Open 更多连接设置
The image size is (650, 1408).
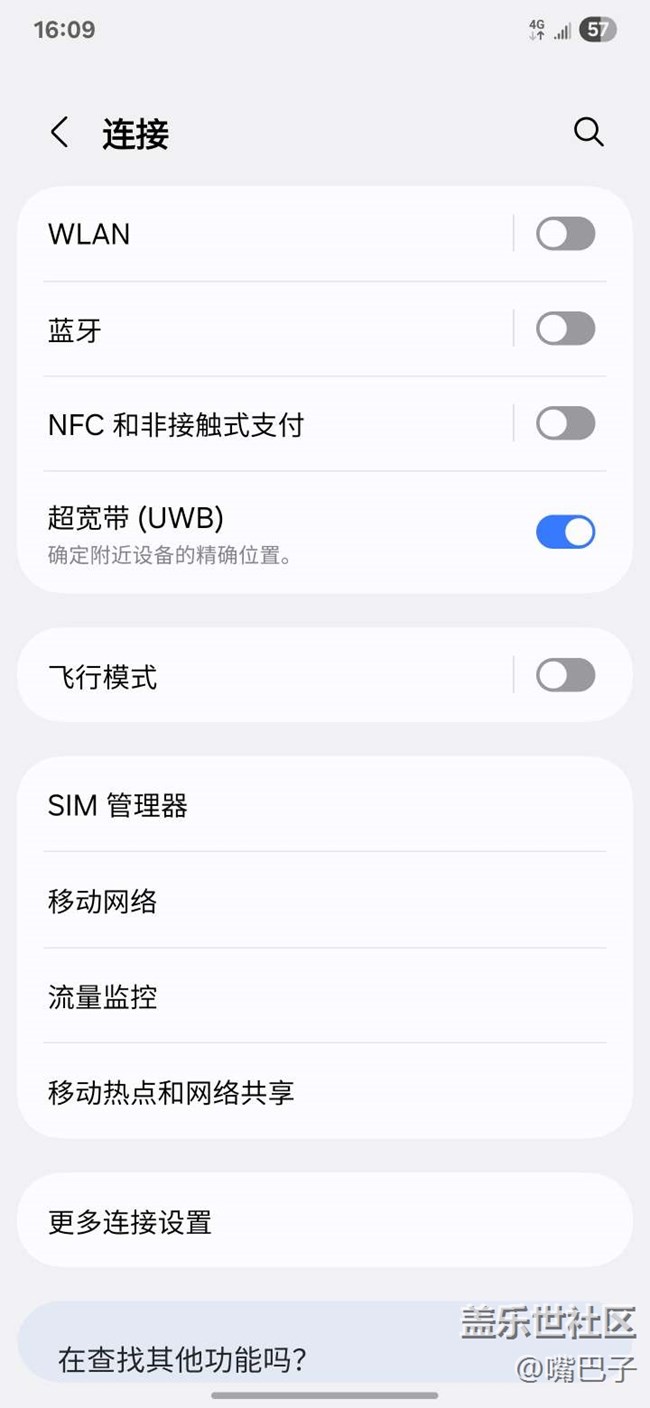click(x=325, y=1221)
